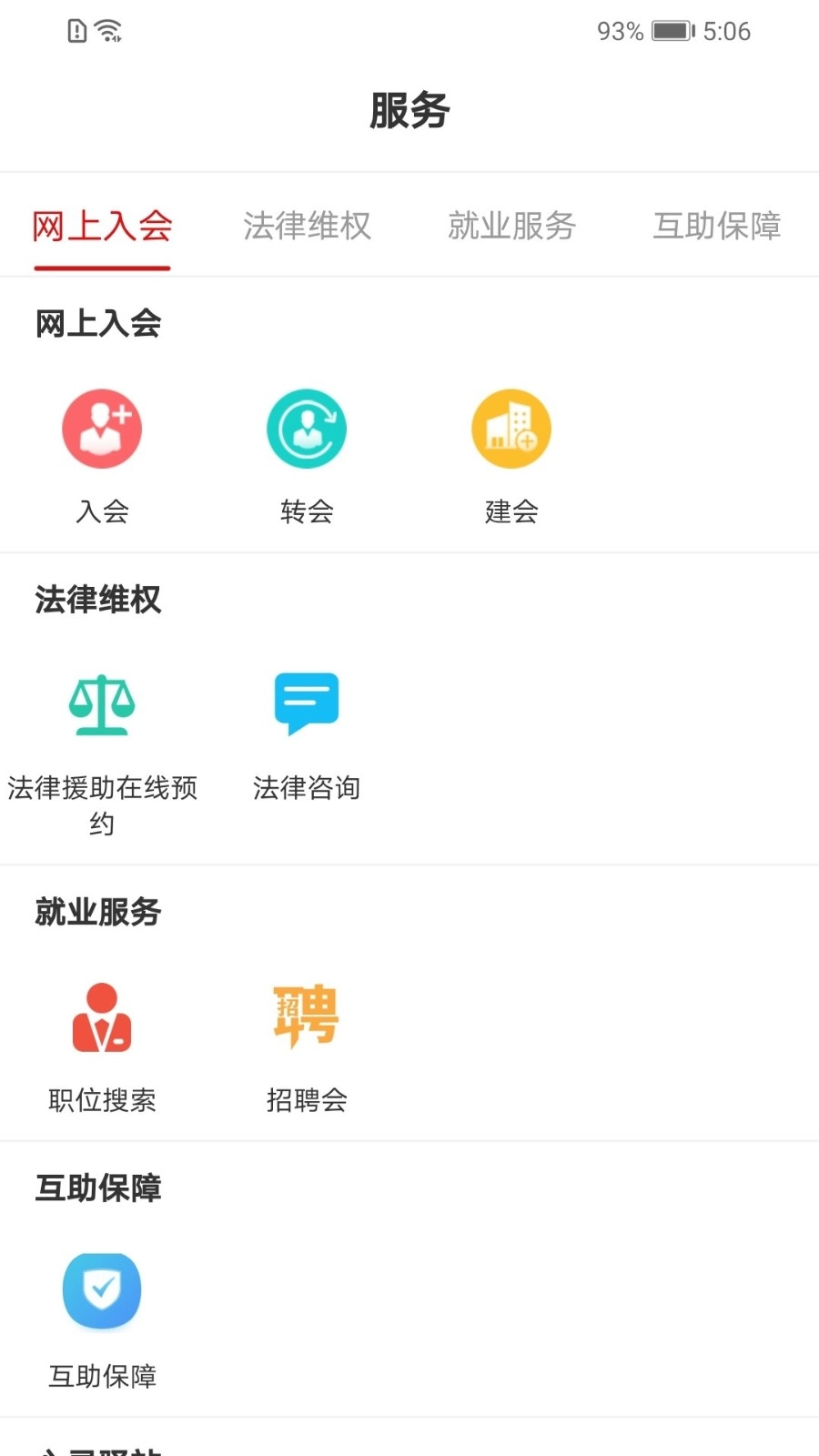Tap the 入会 text label
This screenshot has width=819, height=1456.
102,511
